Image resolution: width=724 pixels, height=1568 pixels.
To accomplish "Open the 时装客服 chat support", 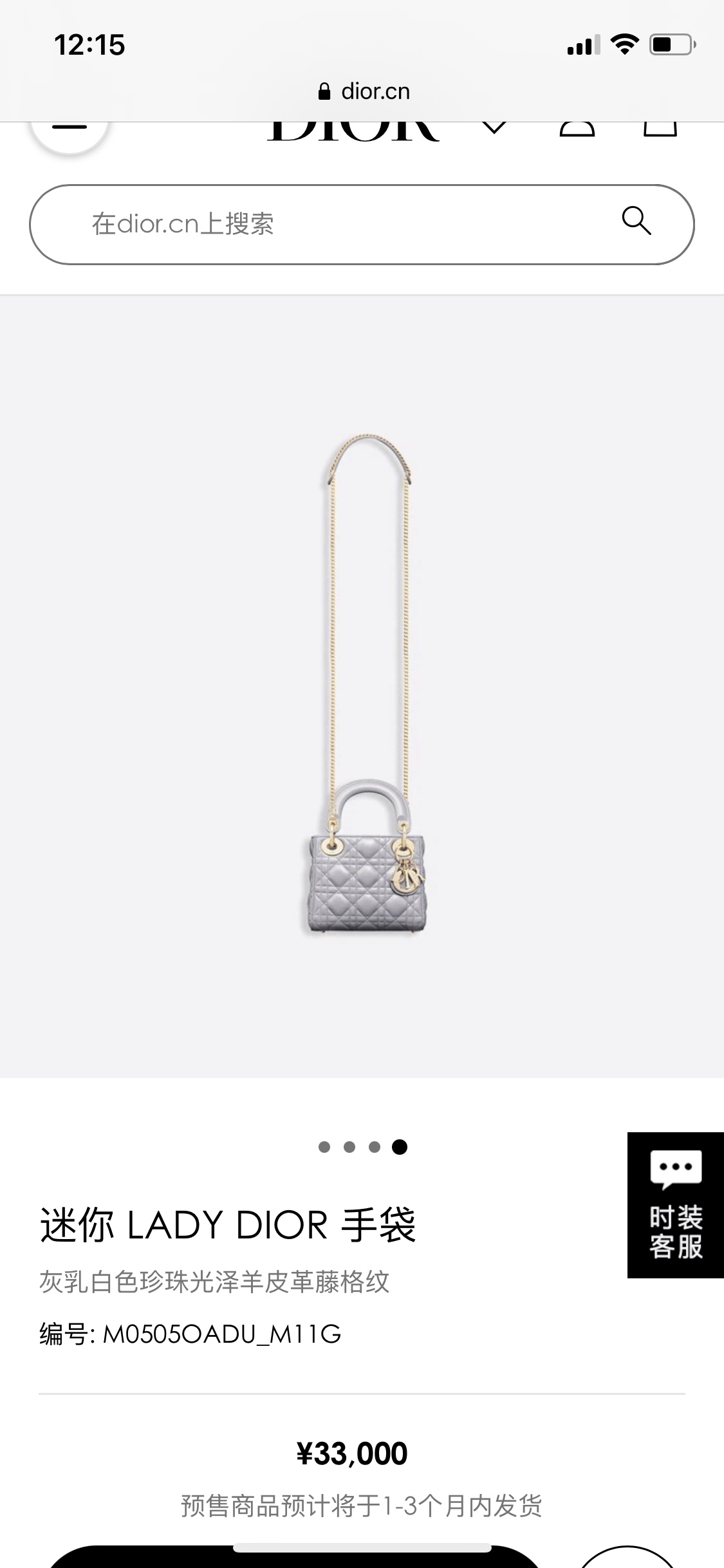I will point(675,1204).
